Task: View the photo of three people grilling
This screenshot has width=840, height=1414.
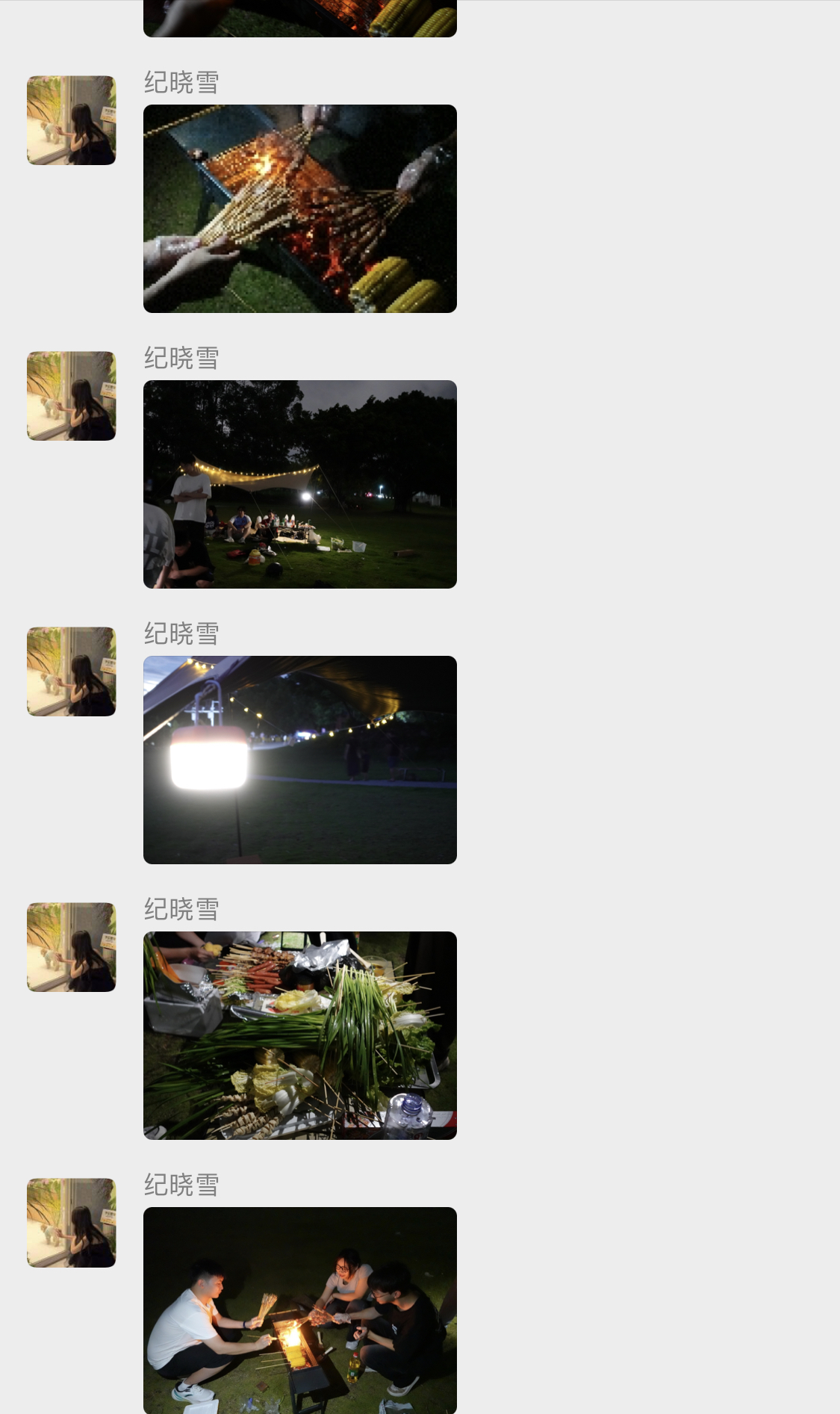Action: [x=299, y=1309]
